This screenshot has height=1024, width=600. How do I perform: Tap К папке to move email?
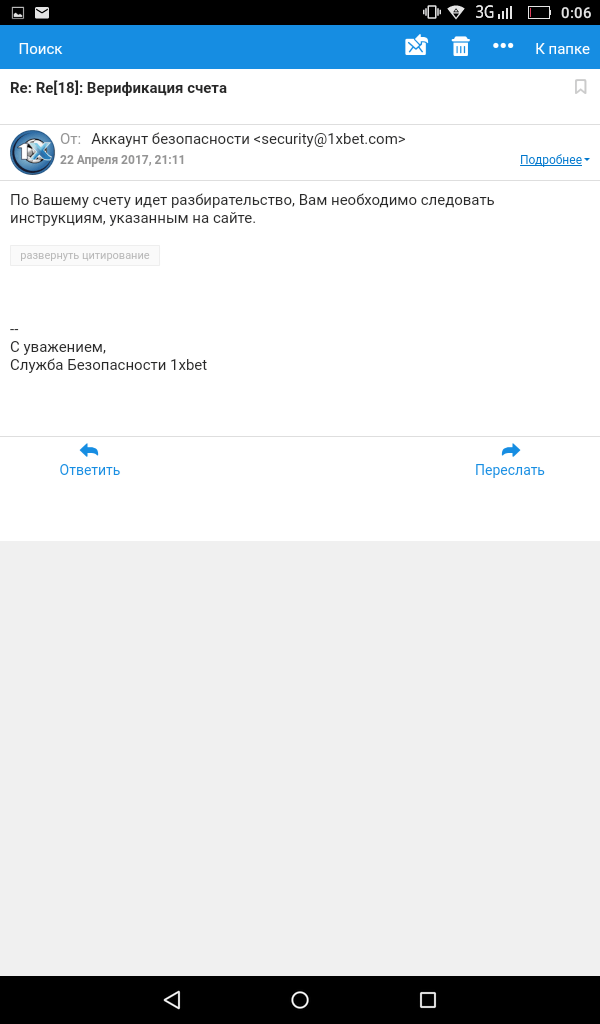click(561, 48)
